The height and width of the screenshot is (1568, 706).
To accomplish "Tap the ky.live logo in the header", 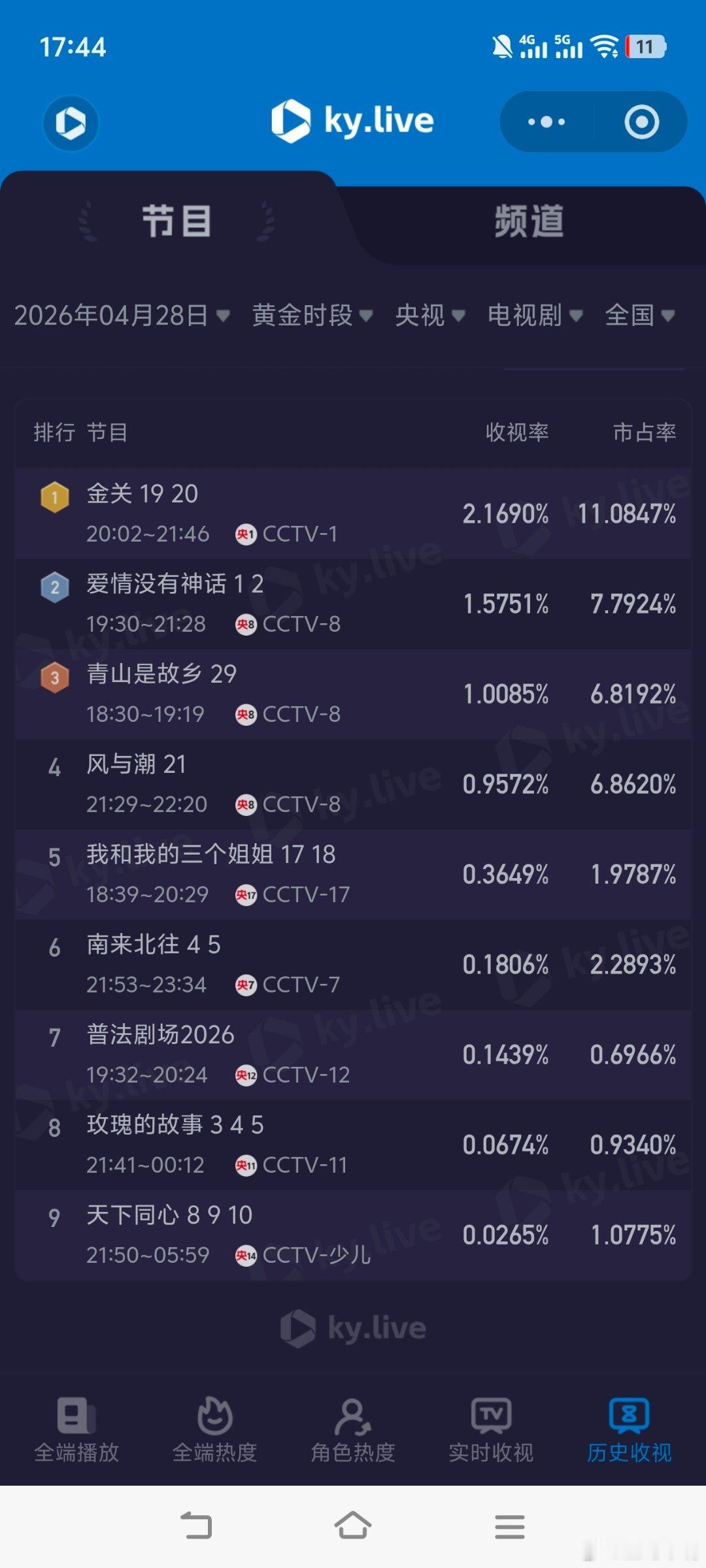I will [x=353, y=121].
